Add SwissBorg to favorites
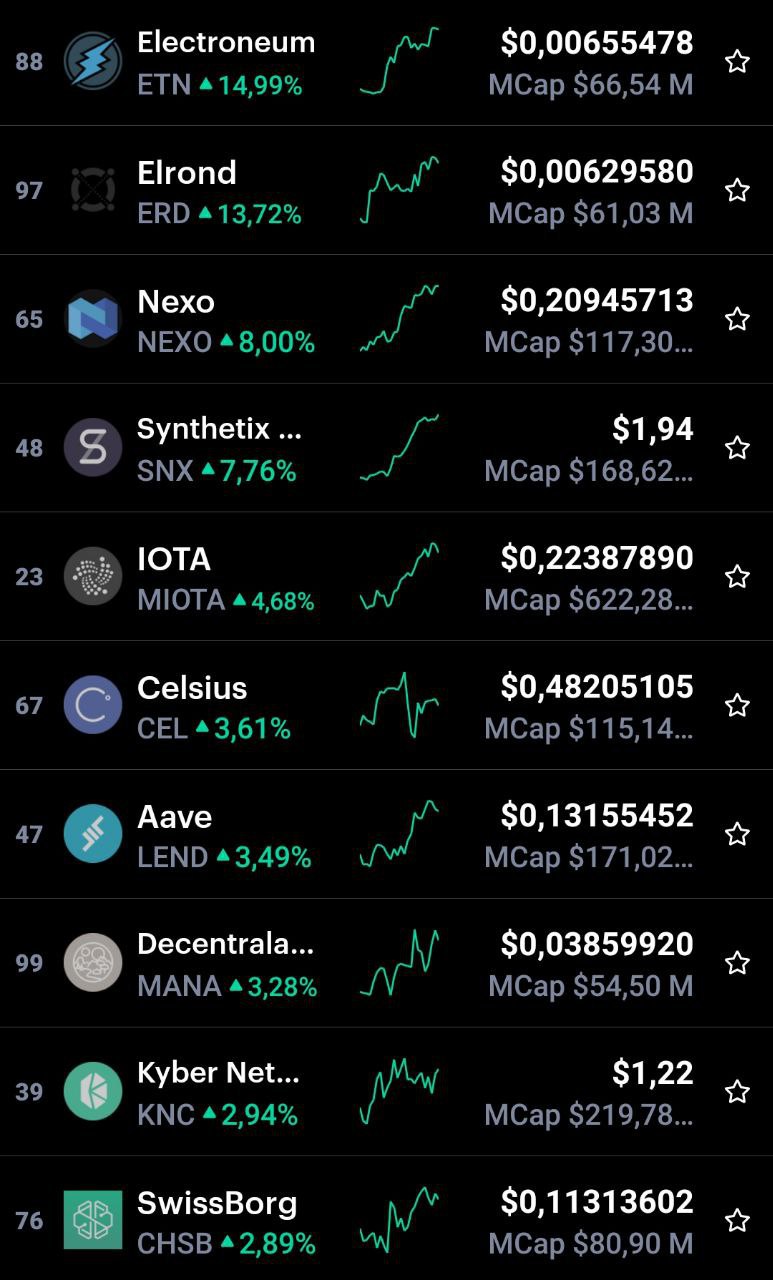This screenshot has width=773, height=1280. [737, 1220]
